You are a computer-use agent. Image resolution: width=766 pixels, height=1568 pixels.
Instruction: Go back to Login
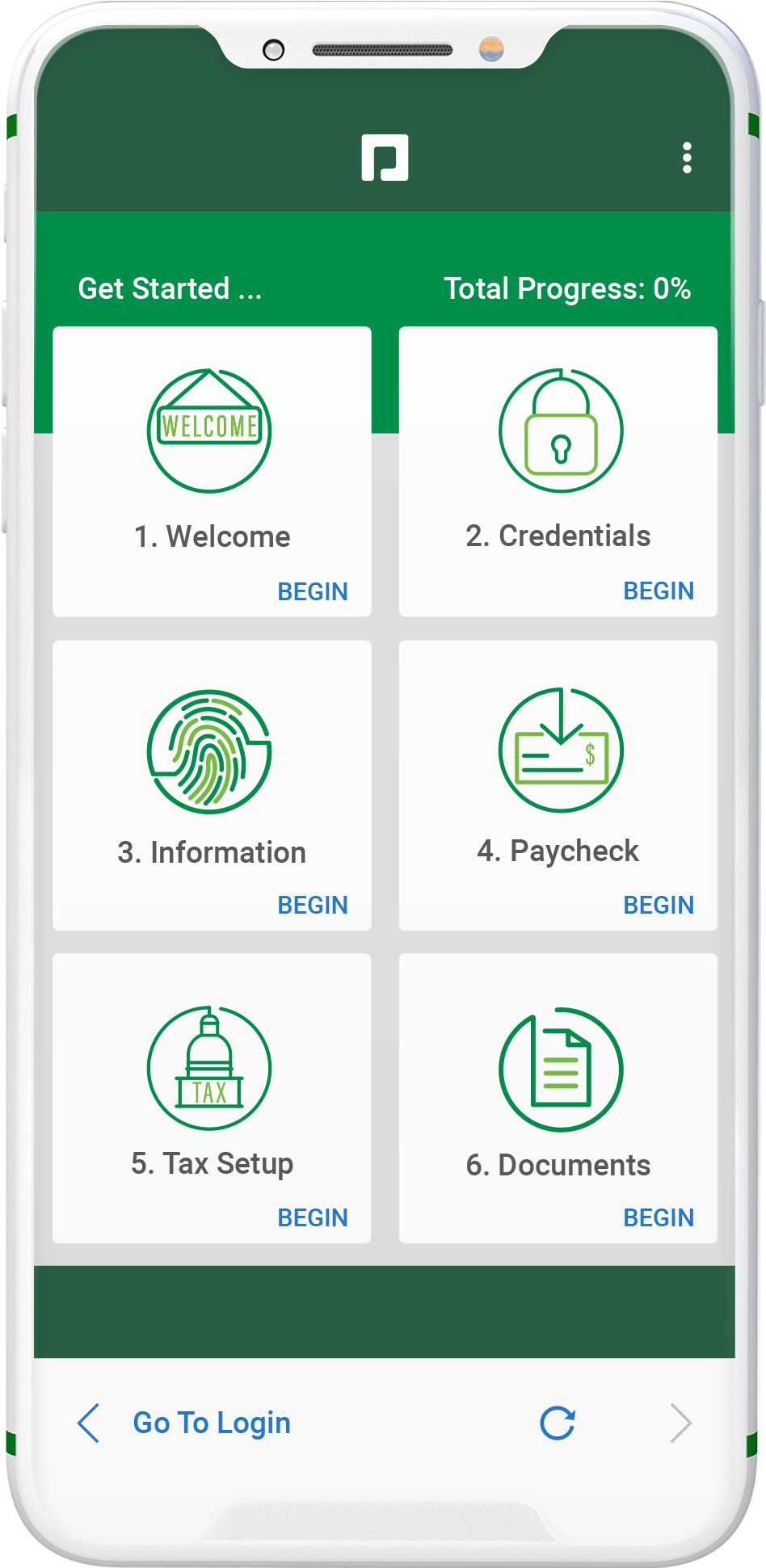[x=211, y=1423]
